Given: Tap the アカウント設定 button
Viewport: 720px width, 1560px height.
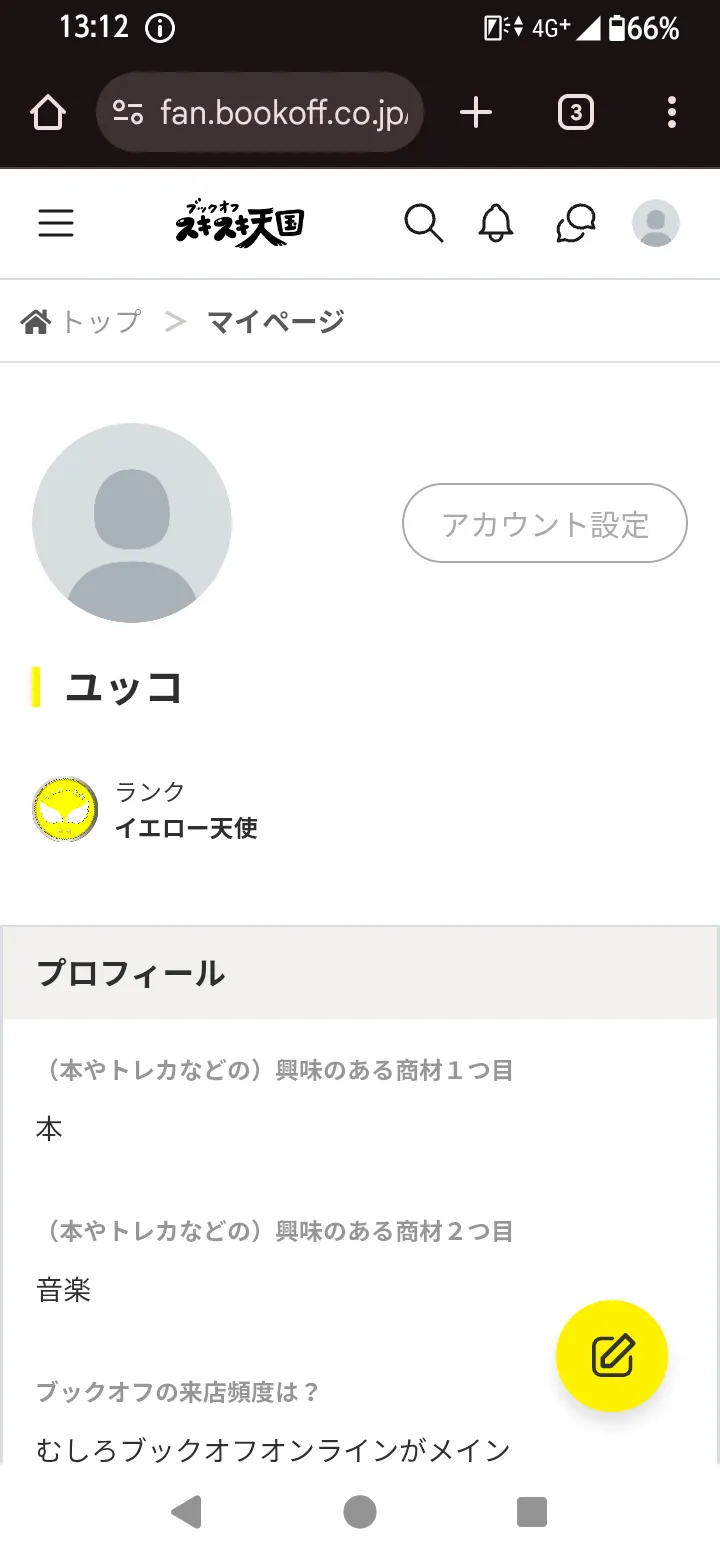Looking at the screenshot, I should click(543, 523).
